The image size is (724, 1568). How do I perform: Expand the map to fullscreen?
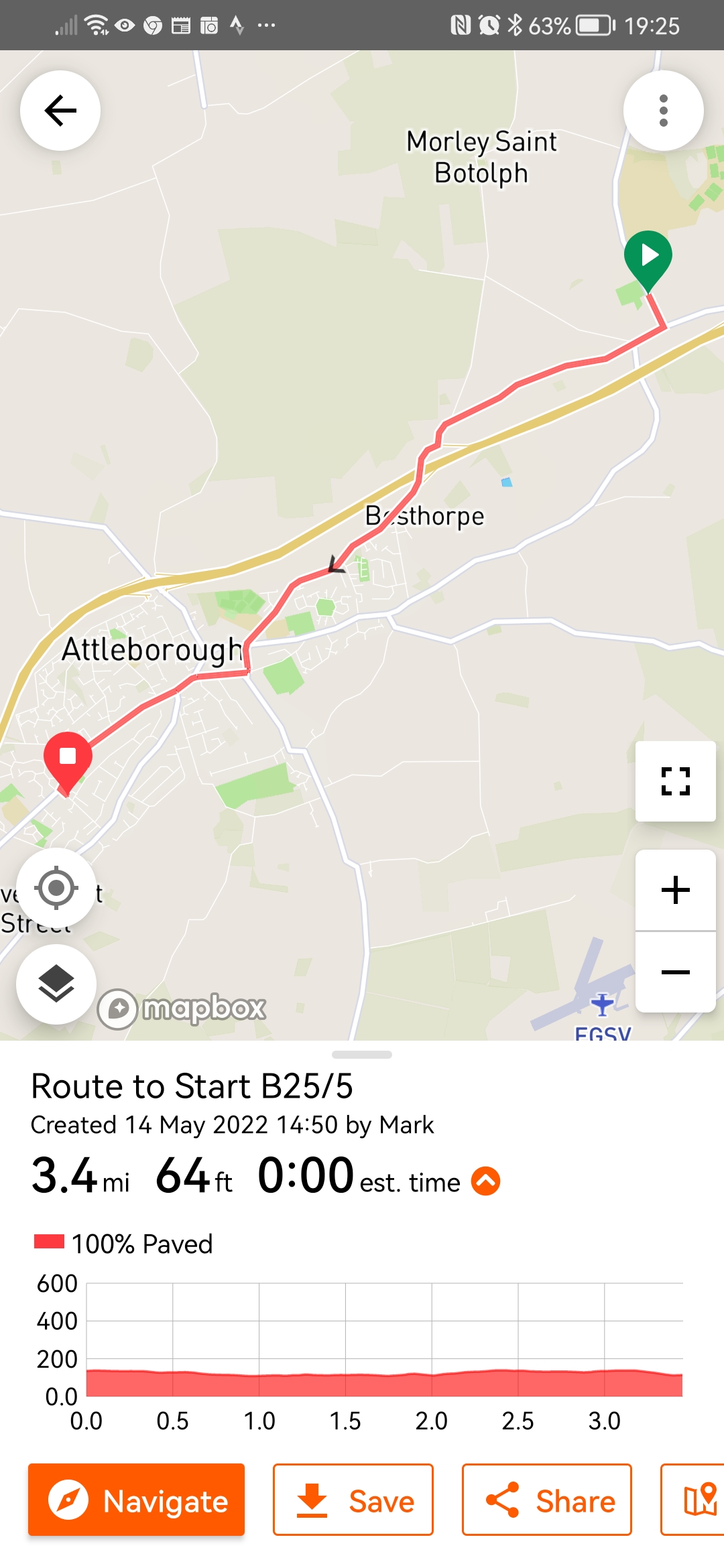[676, 781]
